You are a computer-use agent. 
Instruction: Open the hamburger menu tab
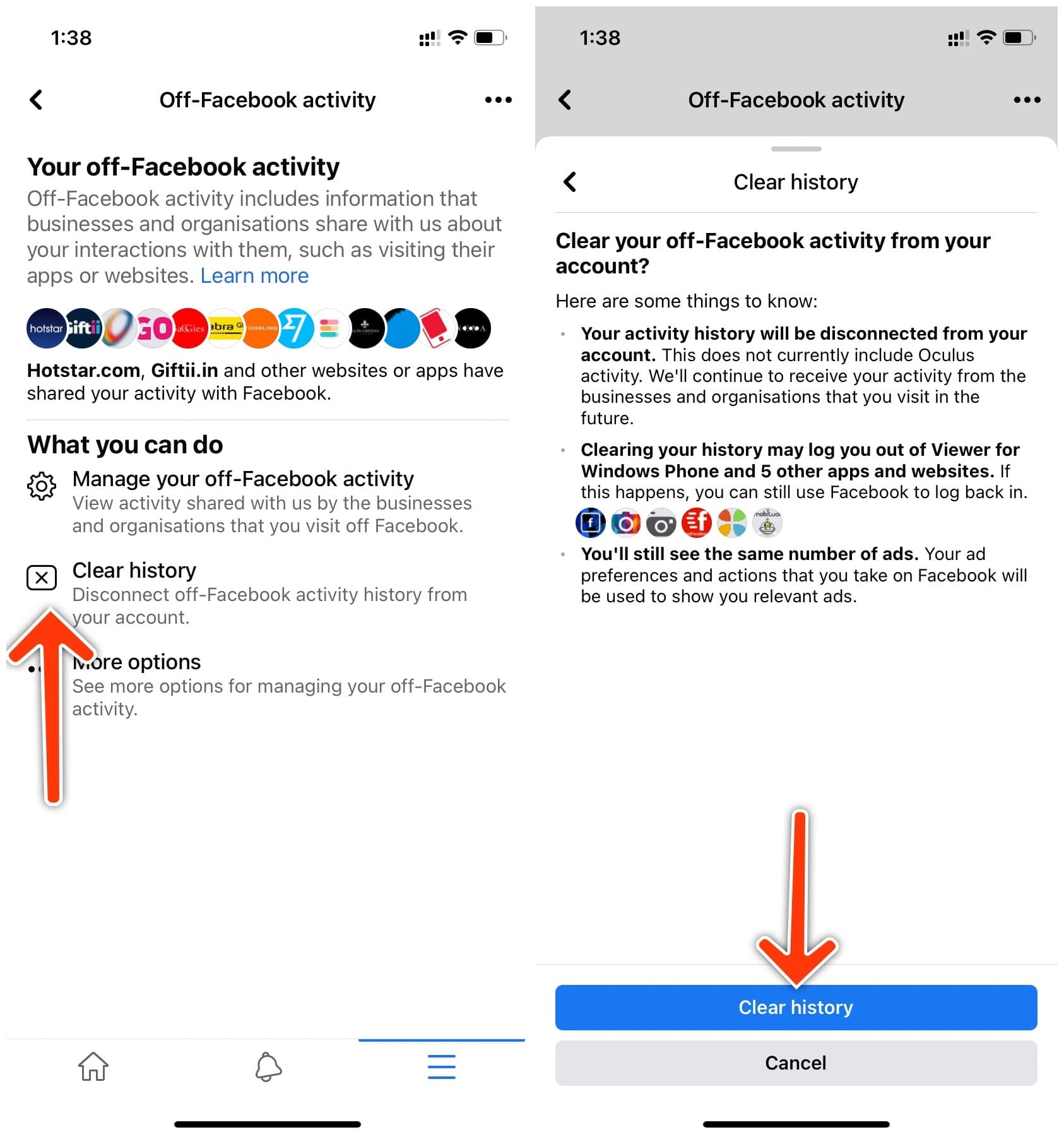[x=441, y=1066]
